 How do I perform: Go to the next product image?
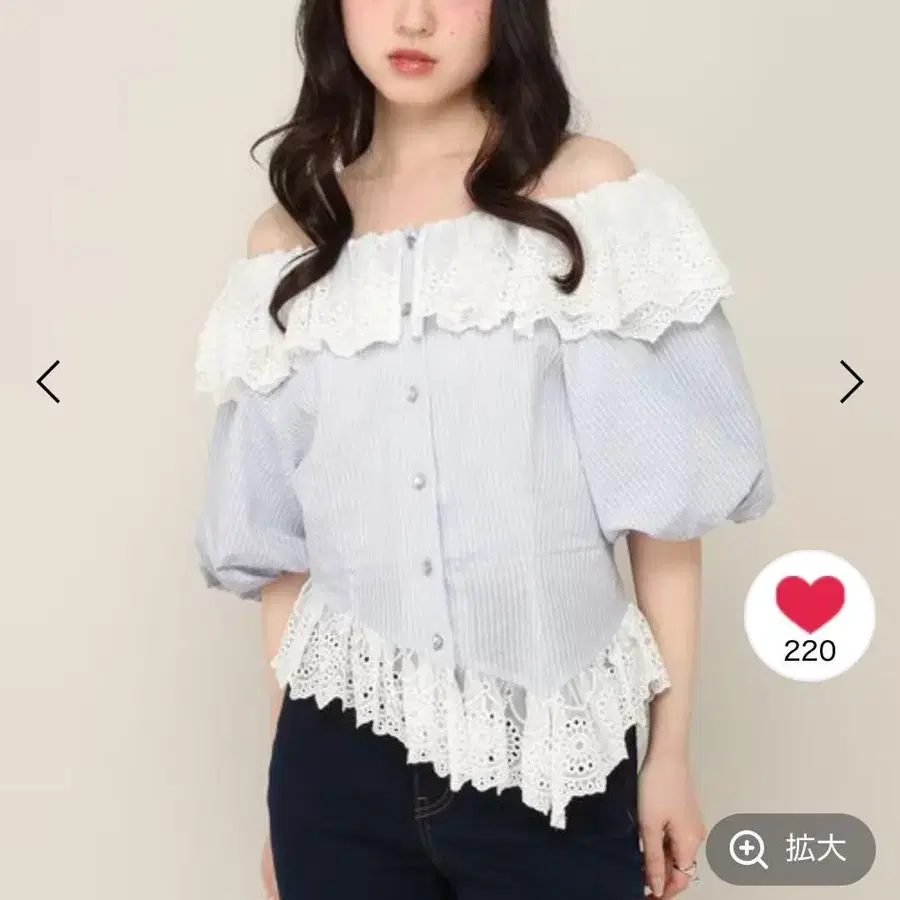point(851,382)
